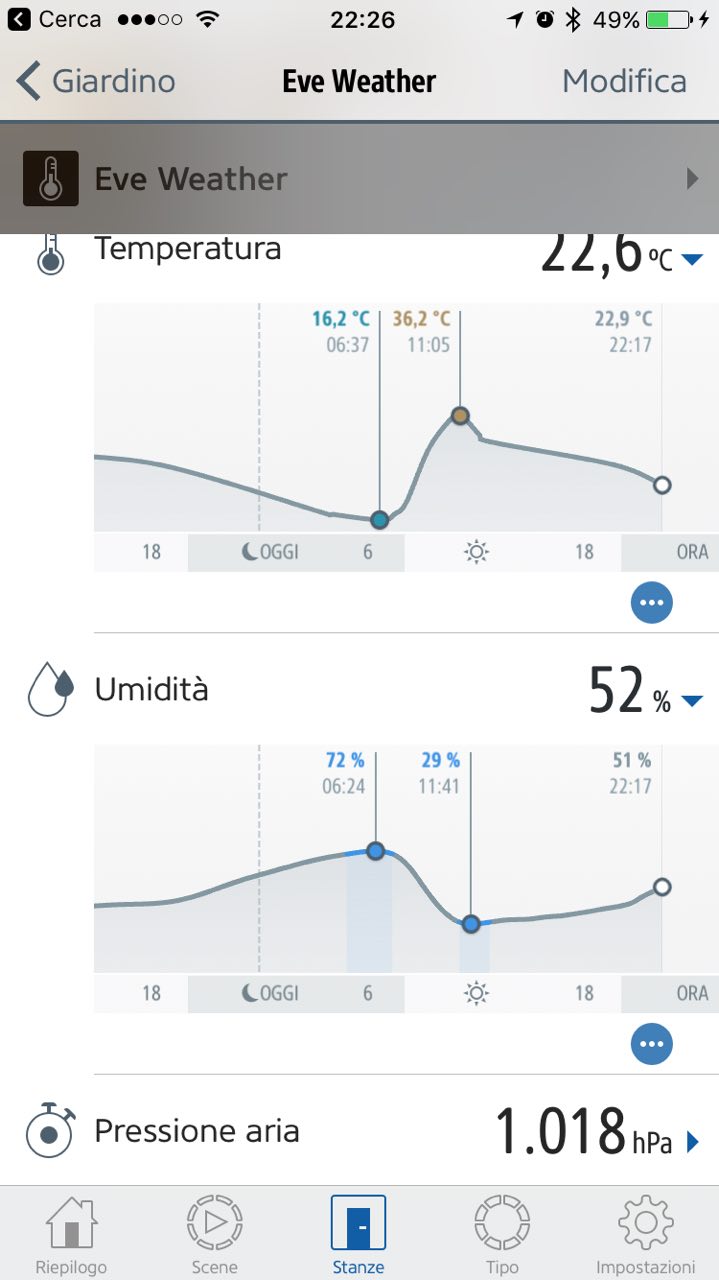Open the Eve Weather accessory header
This screenshot has height=1280, width=719.
click(360, 179)
